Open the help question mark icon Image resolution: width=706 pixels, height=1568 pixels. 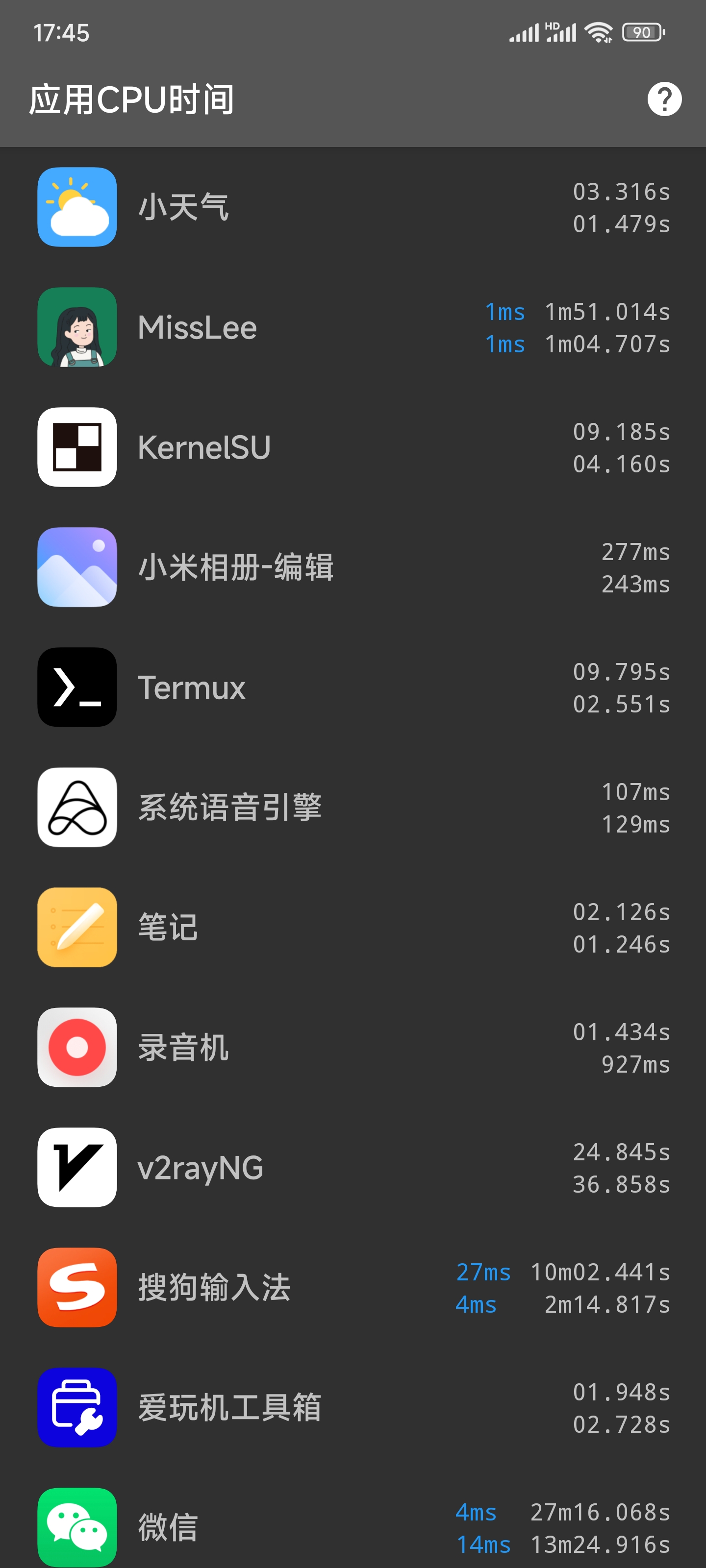[664, 98]
